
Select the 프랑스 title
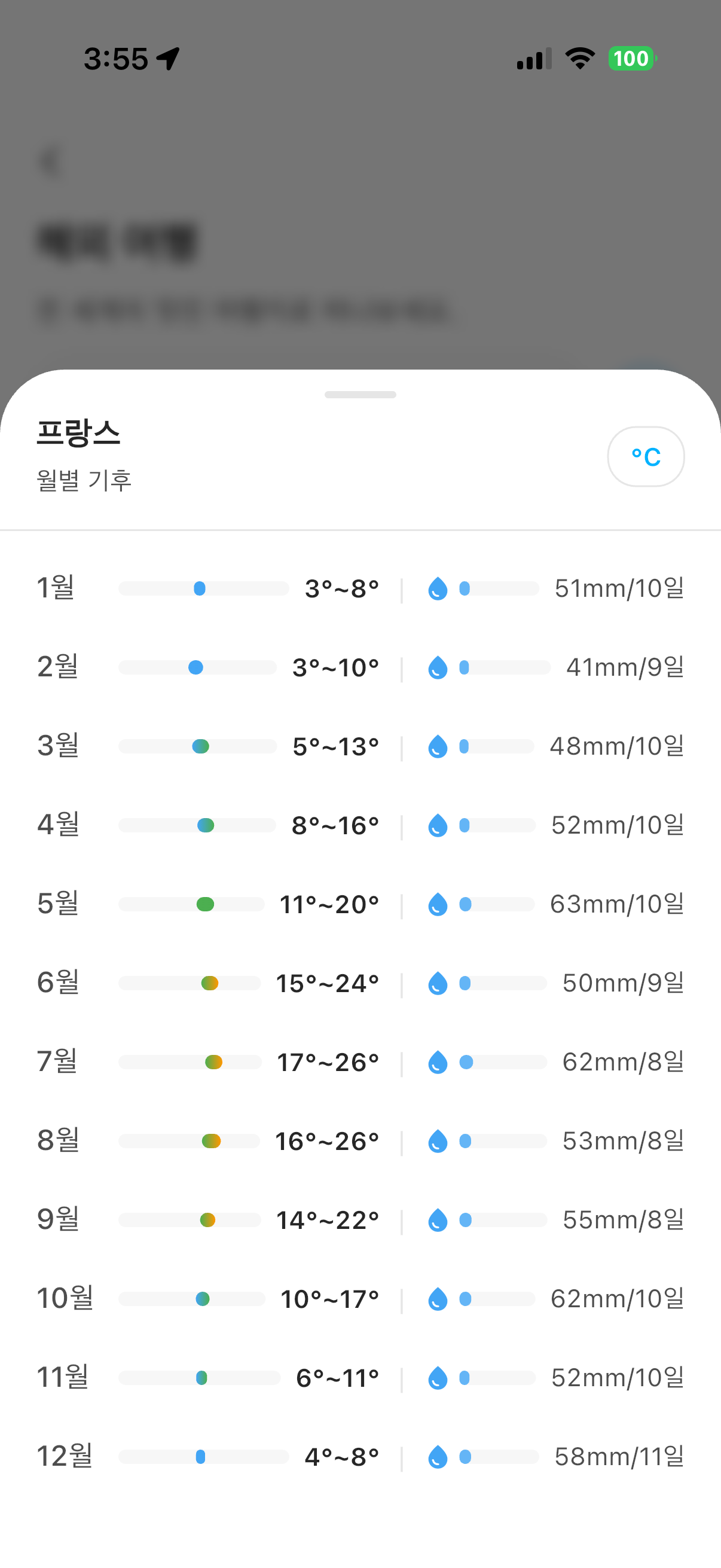click(78, 435)
